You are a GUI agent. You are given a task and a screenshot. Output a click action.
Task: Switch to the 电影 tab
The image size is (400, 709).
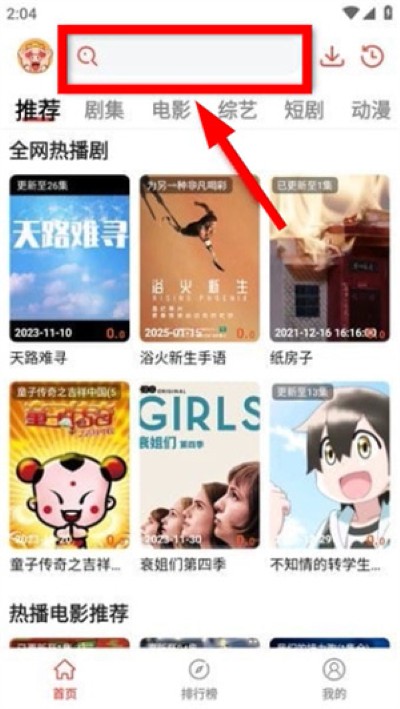point(171,110)
